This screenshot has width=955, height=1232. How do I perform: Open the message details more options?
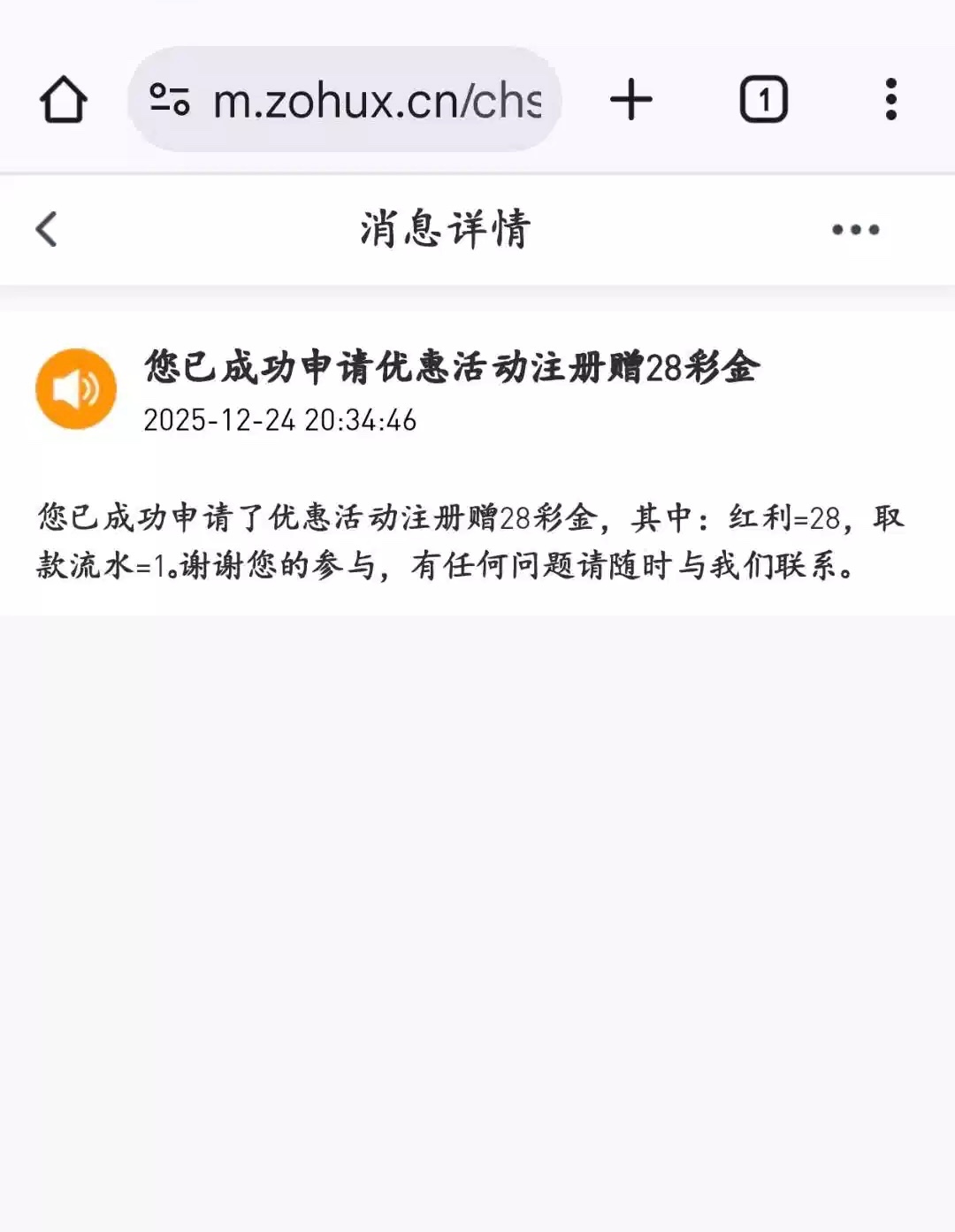(855, 230)
